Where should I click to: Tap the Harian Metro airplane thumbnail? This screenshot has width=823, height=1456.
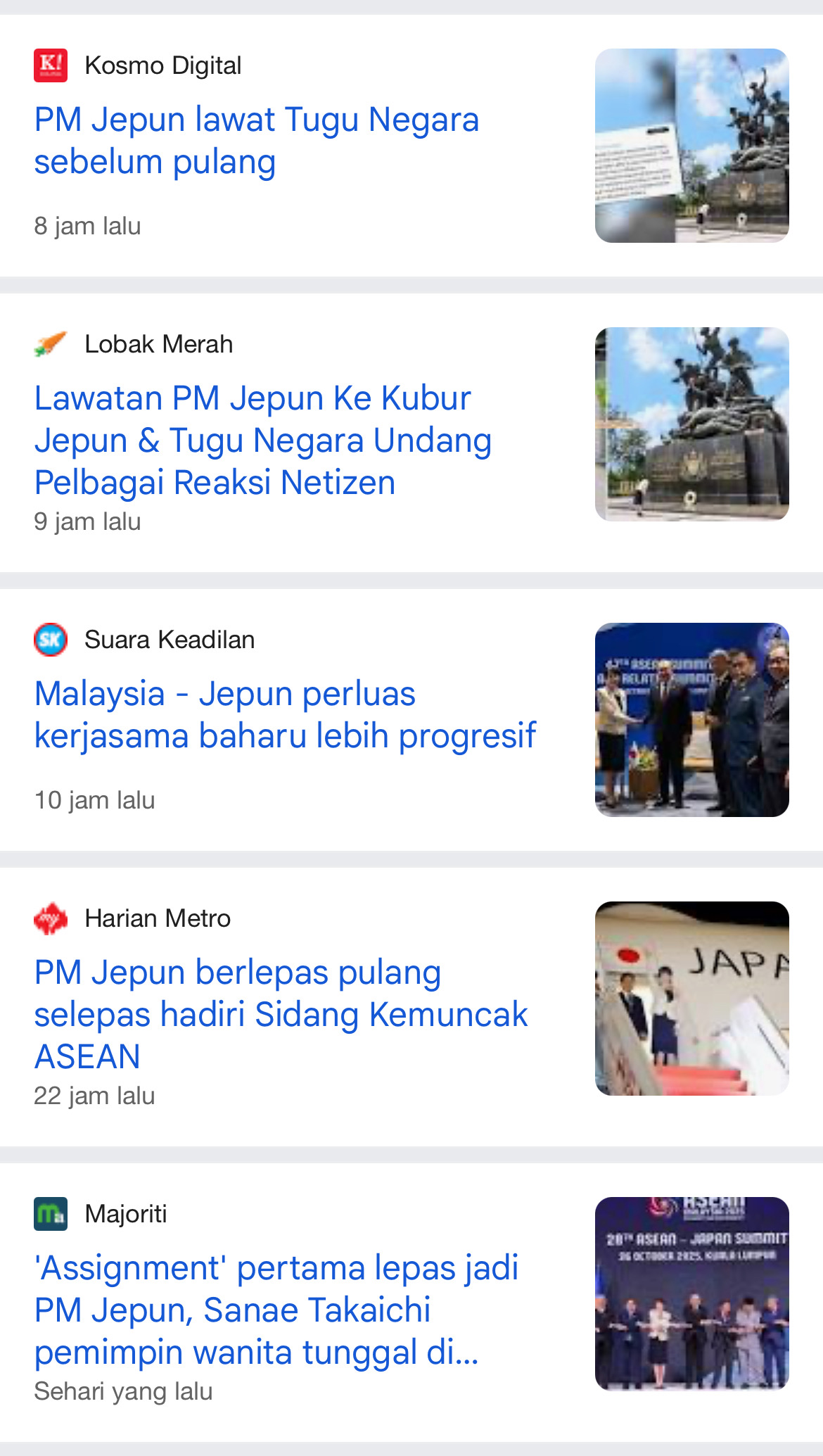point(691,999)
